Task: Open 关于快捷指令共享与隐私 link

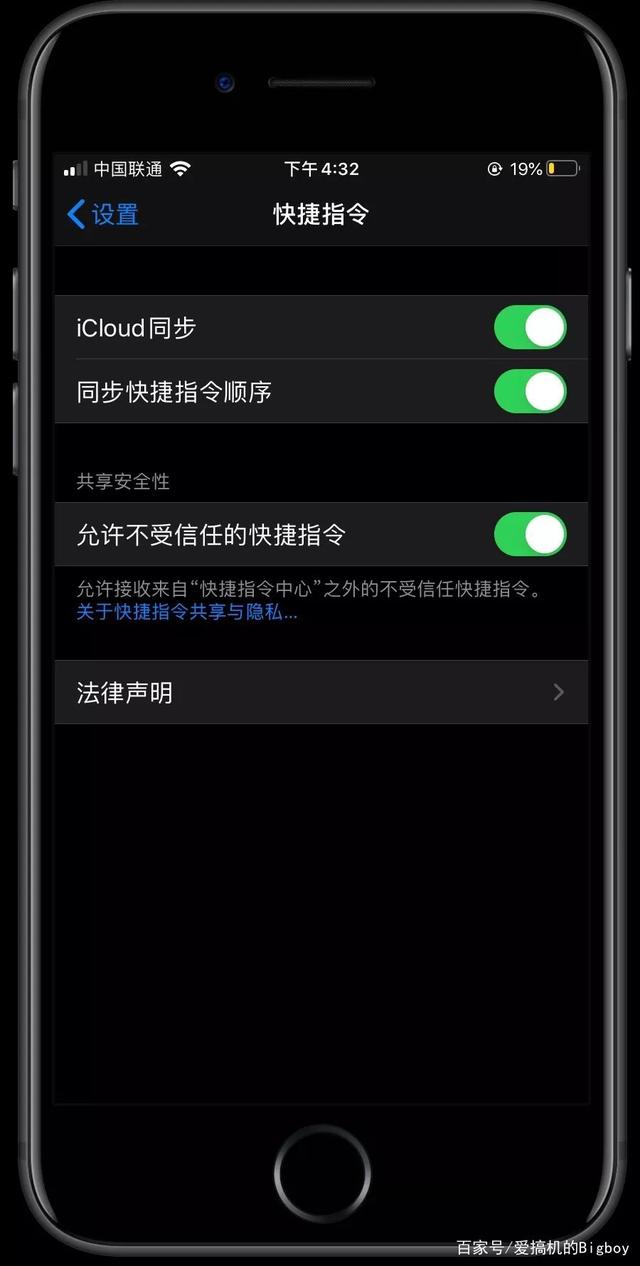Action: pos(187,612)
